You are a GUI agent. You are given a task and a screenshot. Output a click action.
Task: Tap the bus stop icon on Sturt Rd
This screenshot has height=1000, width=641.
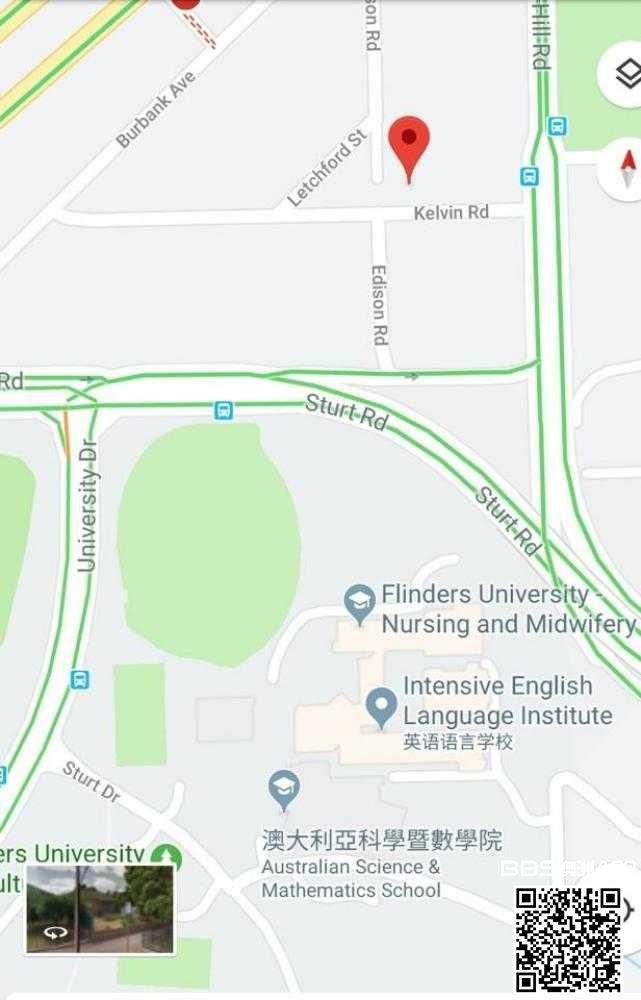pos(223,410)
